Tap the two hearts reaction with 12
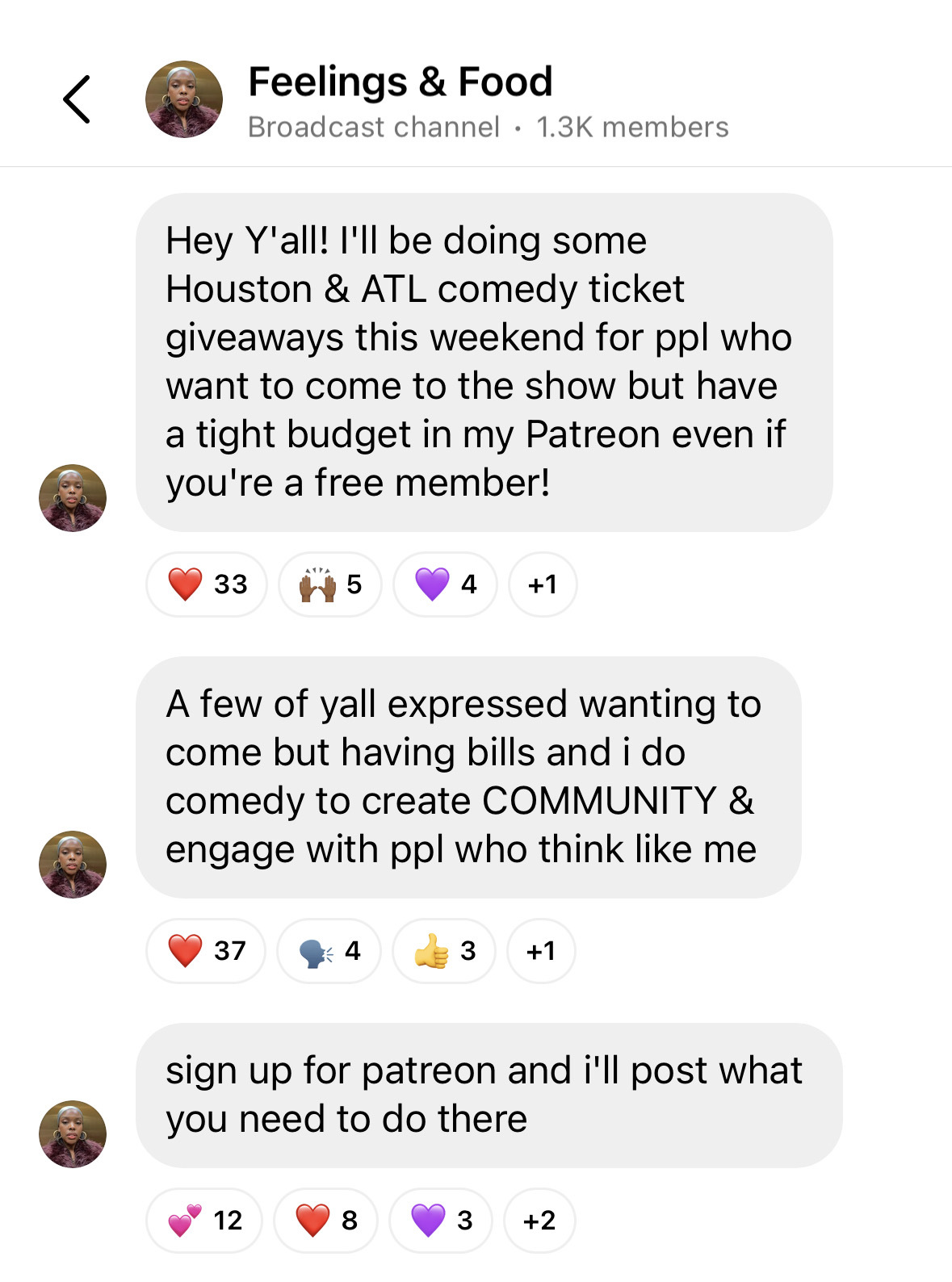 coord(204,1220)
